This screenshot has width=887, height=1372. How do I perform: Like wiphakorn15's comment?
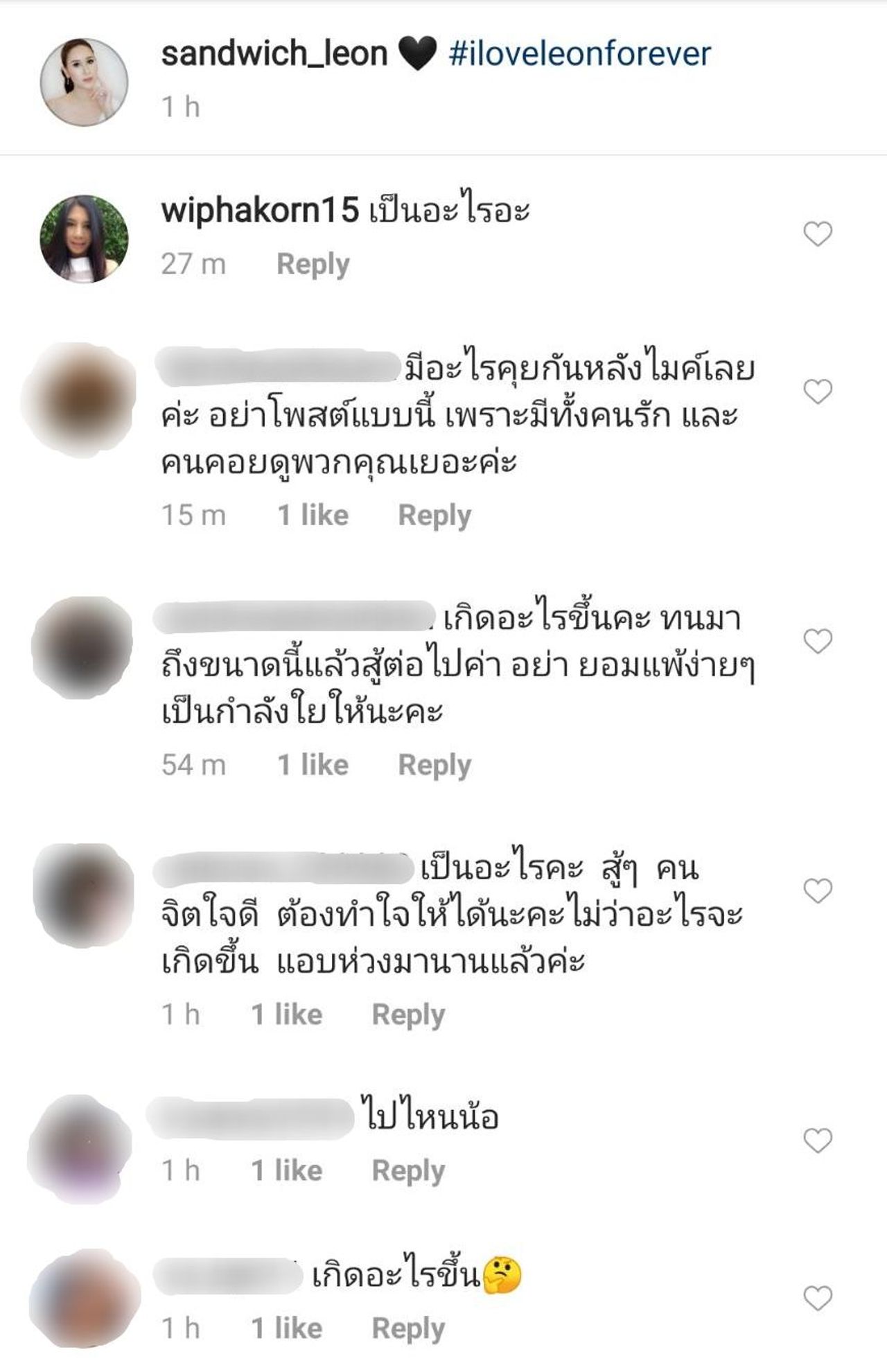point(818,234)
